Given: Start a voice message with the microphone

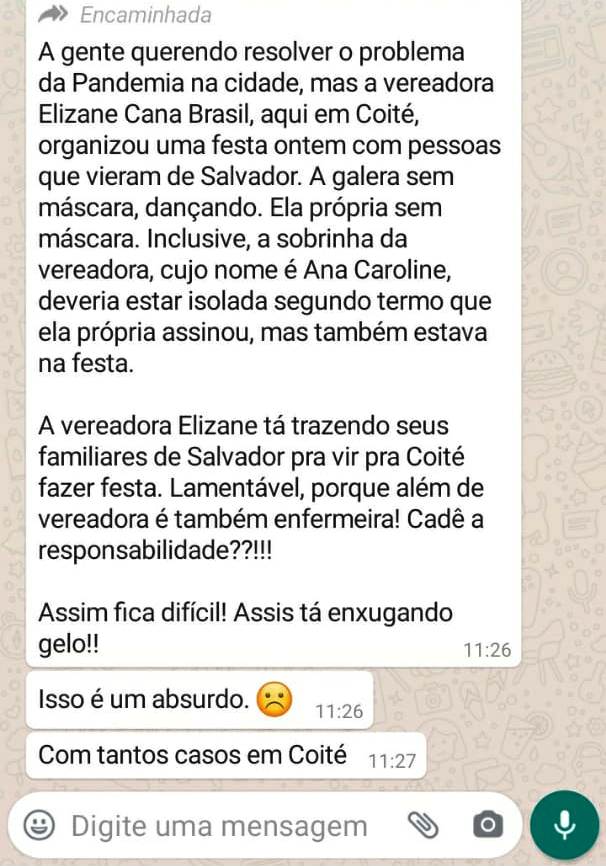Looking at the screenshot, I should click(565, 825).
